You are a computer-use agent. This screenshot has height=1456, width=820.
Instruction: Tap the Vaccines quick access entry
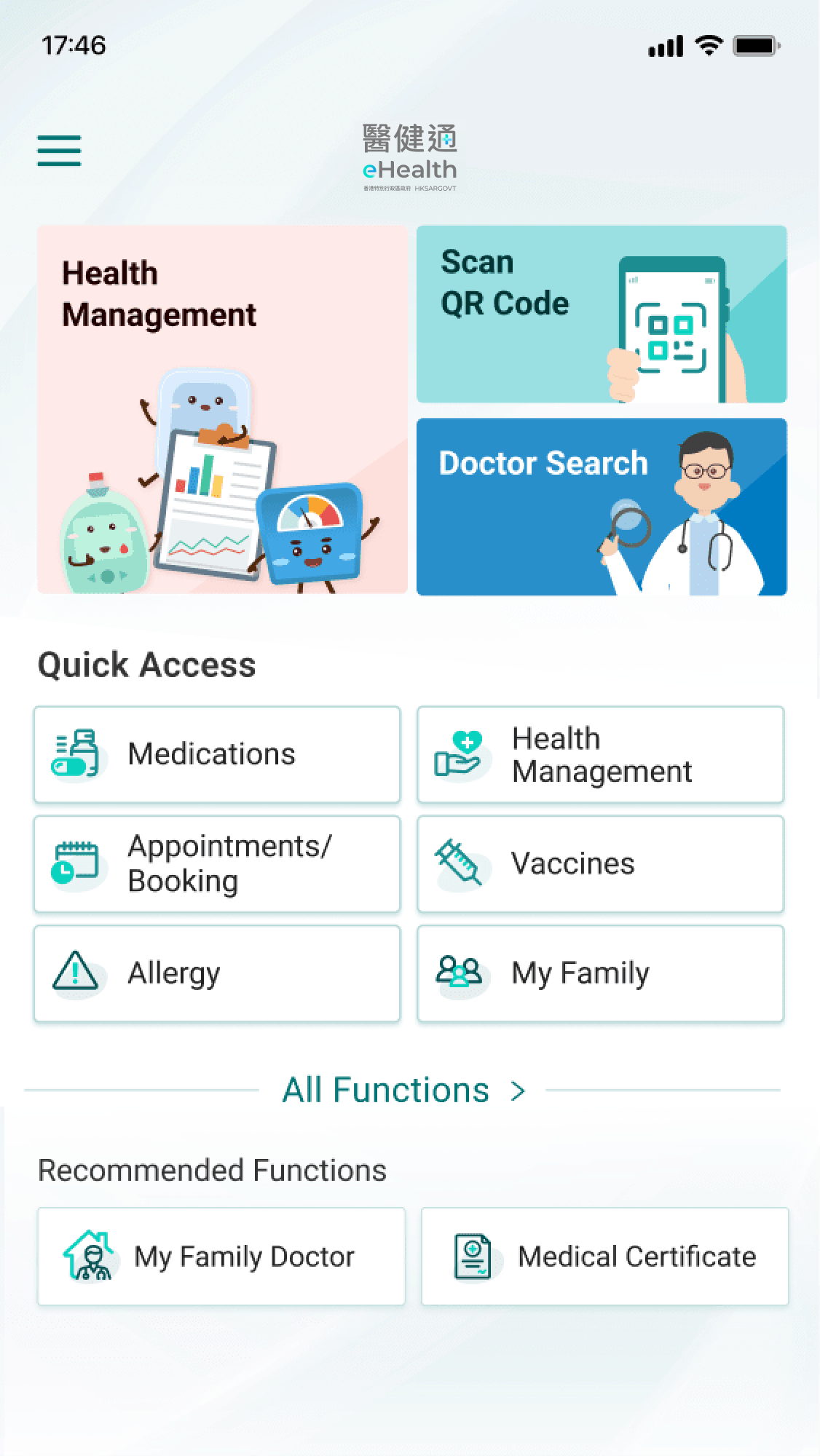point(600,864)
